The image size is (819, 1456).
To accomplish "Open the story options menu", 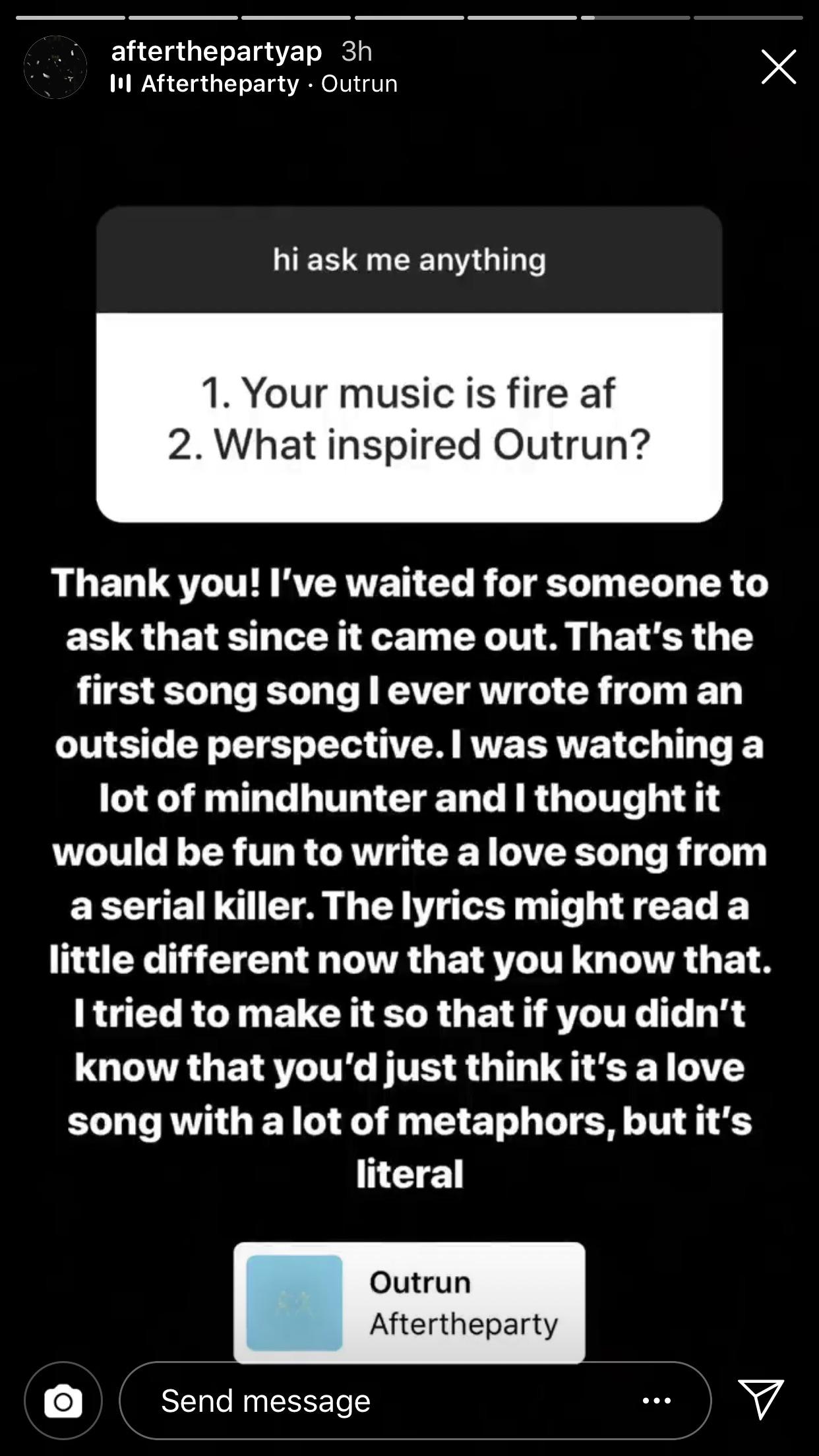I will (x=656, y=1401).
